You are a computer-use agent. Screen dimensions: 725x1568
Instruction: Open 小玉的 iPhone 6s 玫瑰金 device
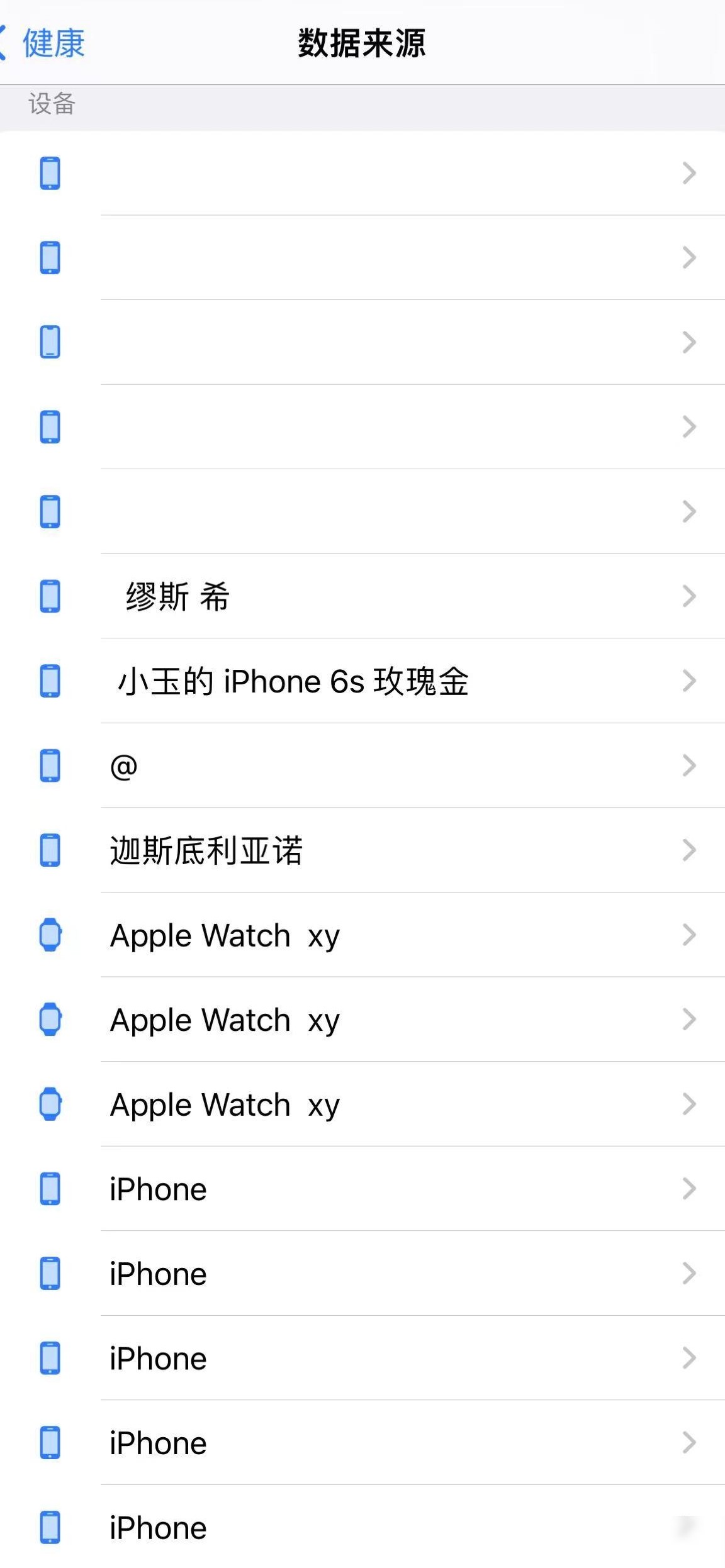(362, 681)
